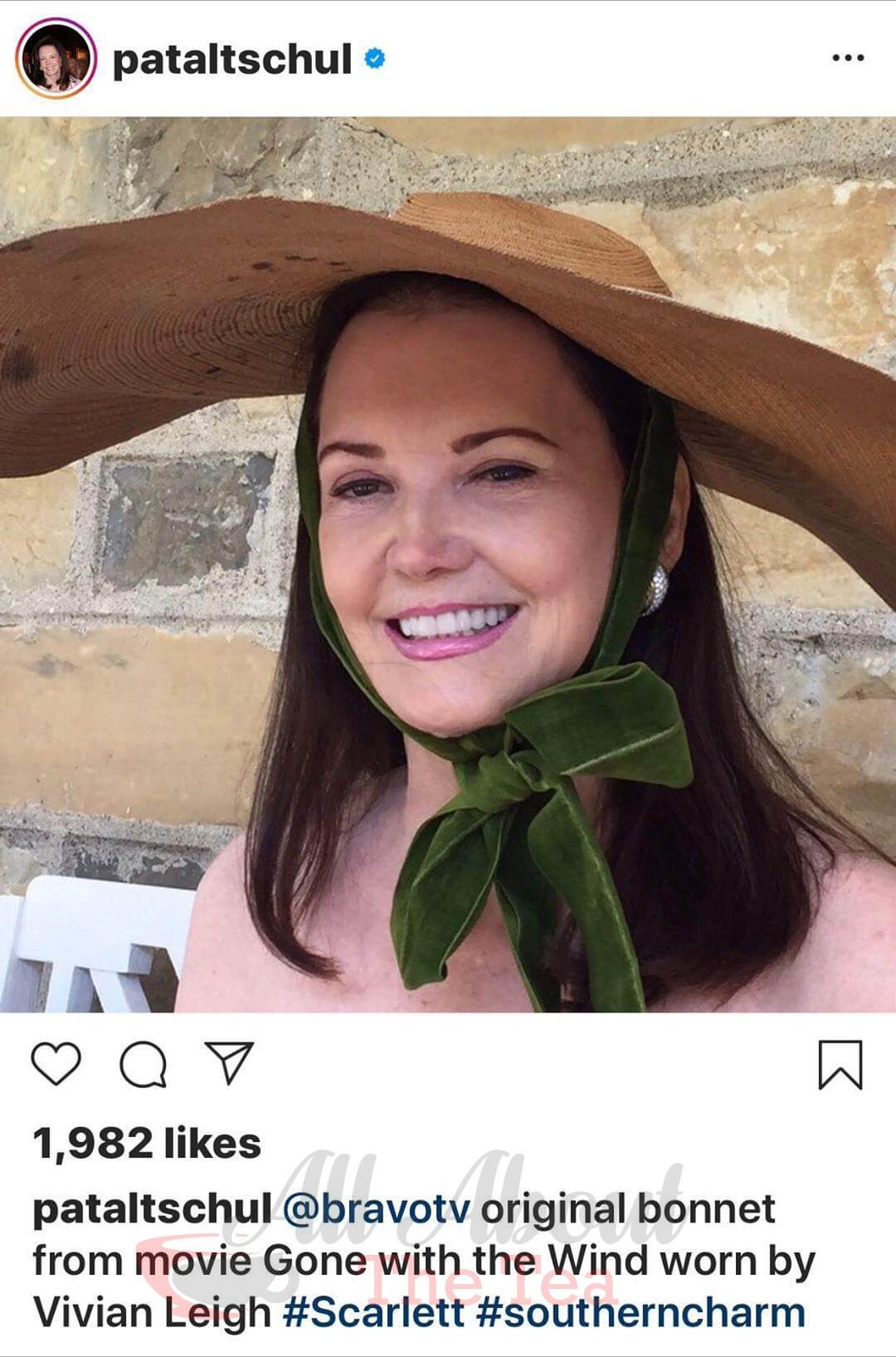The width and height of the screenshot is (896, 1357).
Task: Open the #southerncharm hashtag
Action: [640, 1313]
